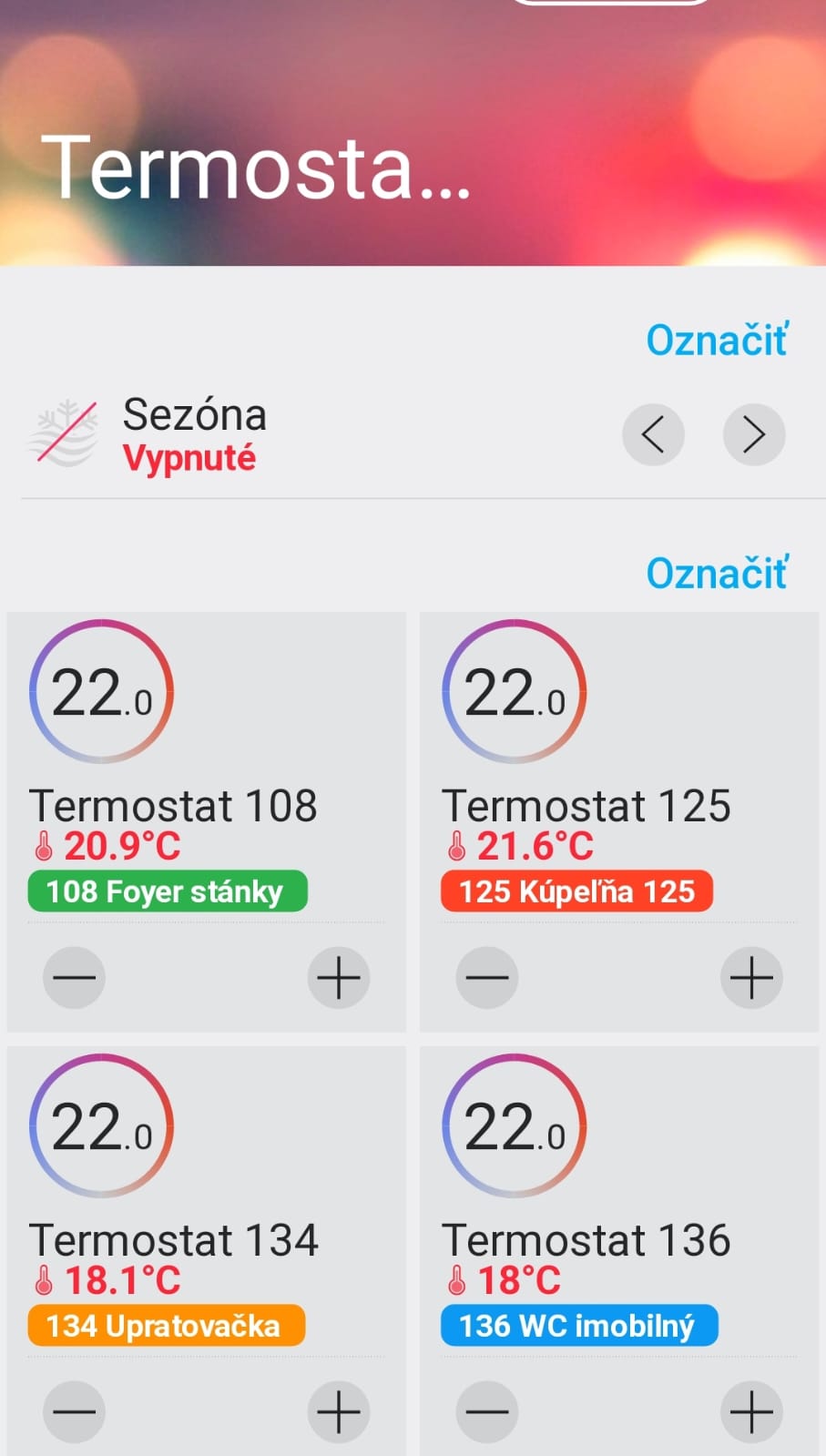The image size is (826, 1456).
Task: Tap Označiť above the Sezóna row
Action: point(717,340)
